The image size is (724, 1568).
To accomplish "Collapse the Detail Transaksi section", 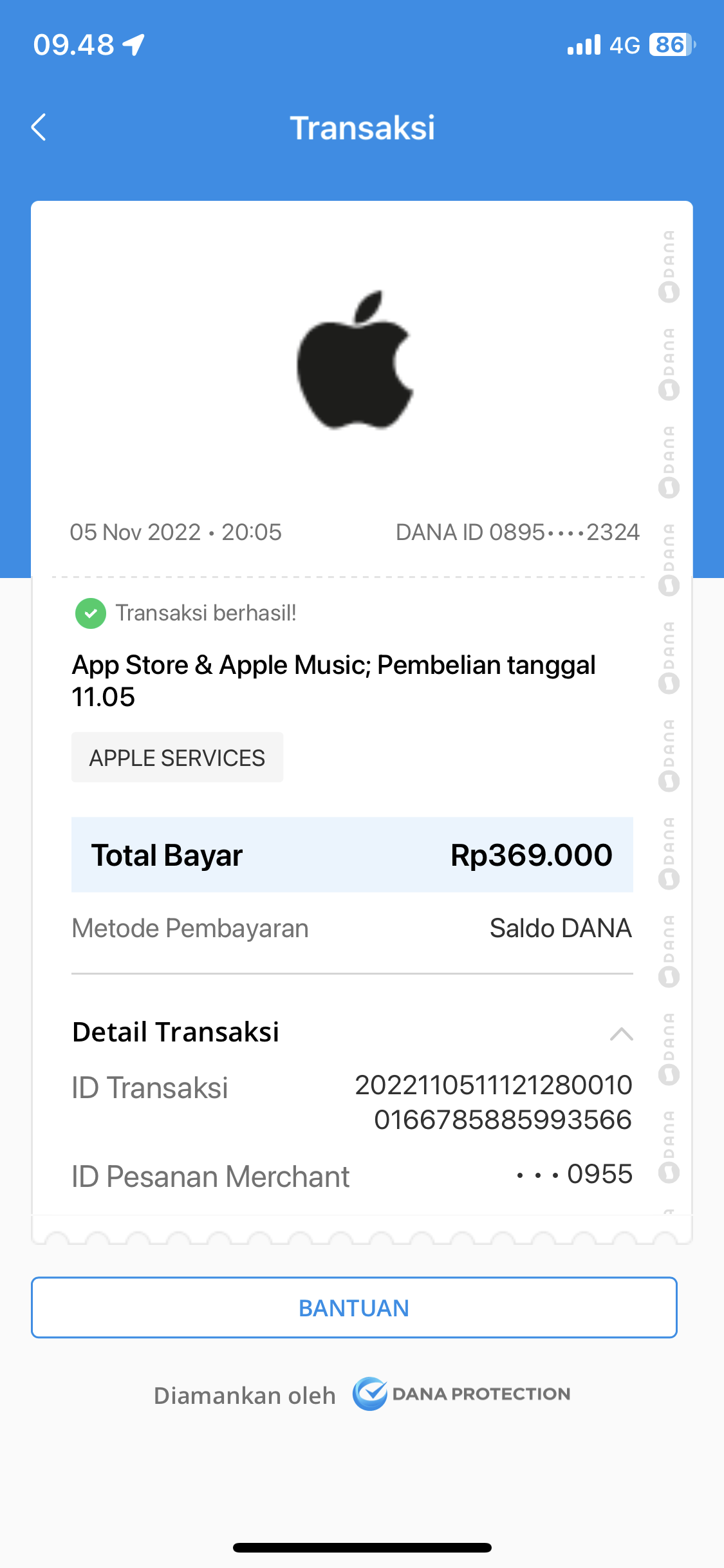I will pos(621,1034).
